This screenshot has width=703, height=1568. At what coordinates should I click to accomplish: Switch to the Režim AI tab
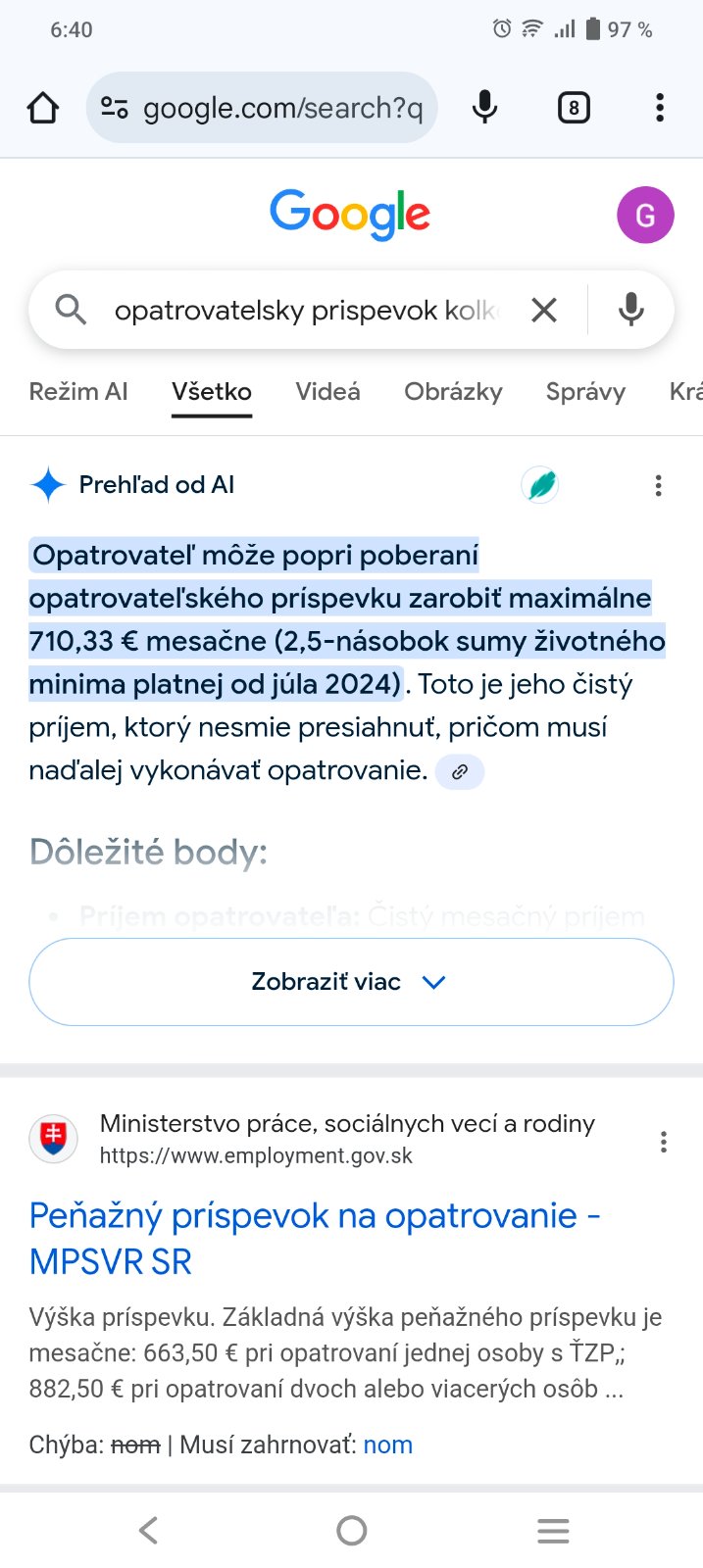78,392
